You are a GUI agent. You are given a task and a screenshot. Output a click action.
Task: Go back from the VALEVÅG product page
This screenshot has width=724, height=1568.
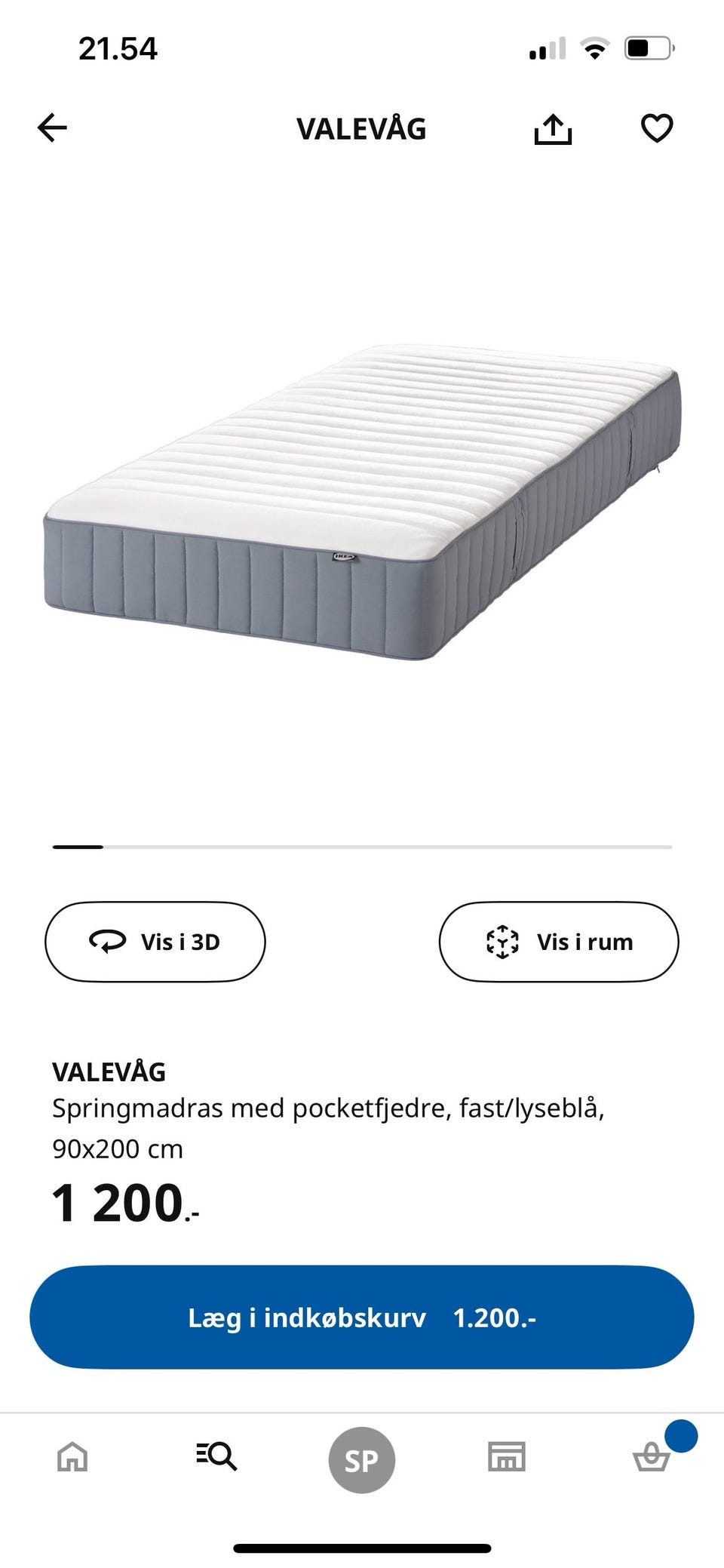(x=52, y=128)
